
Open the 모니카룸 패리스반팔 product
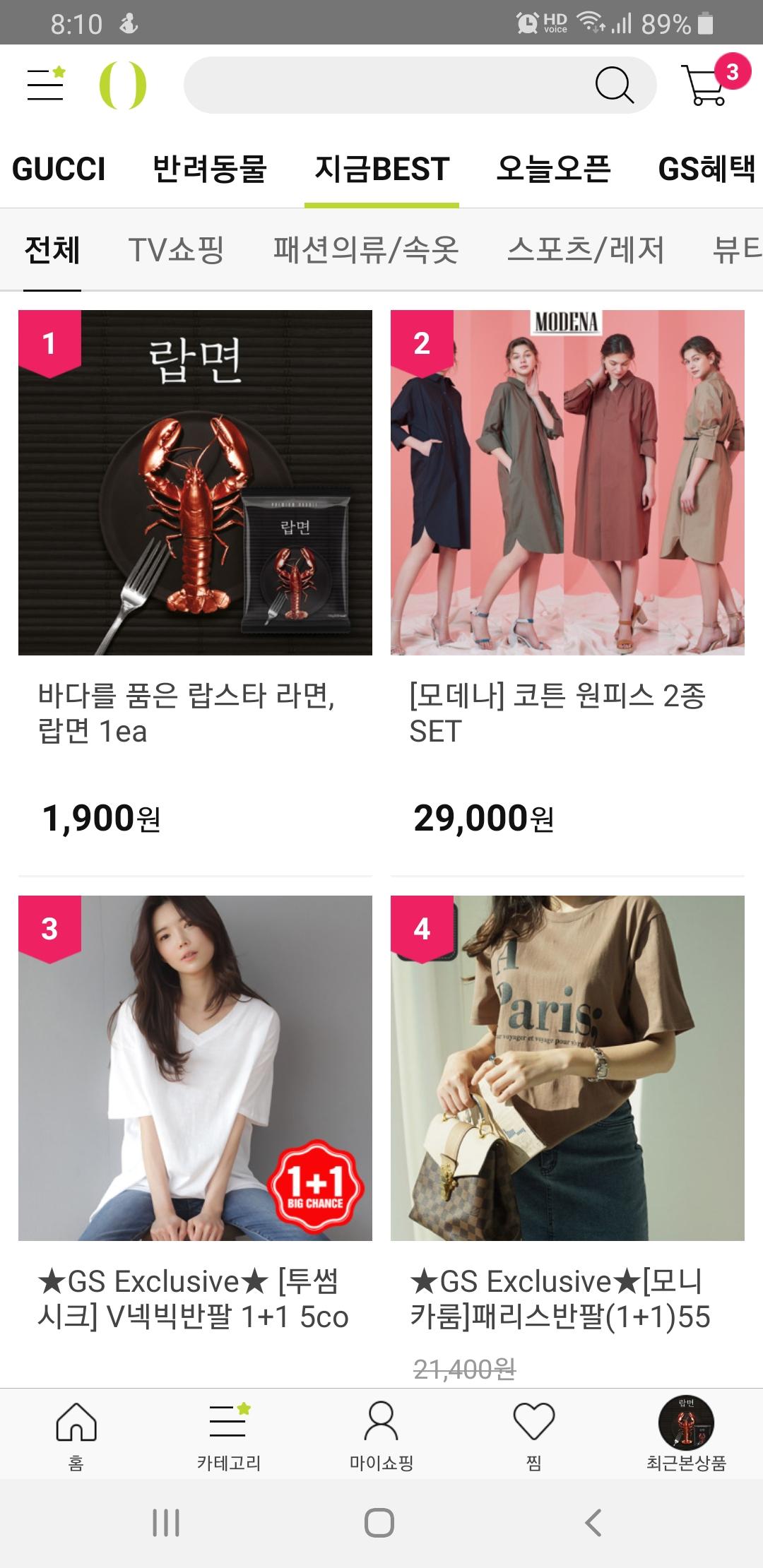pos(567,1068)
